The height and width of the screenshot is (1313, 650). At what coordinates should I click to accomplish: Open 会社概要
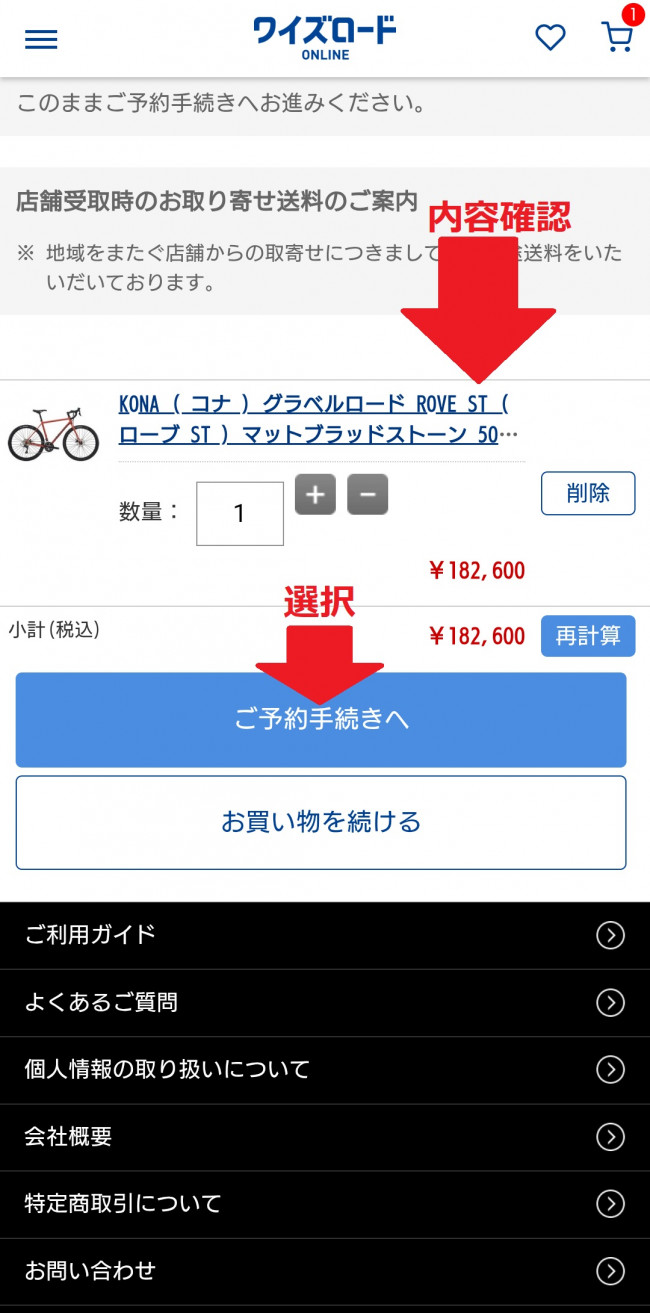pyautogui.click(x=324, y=1137)
